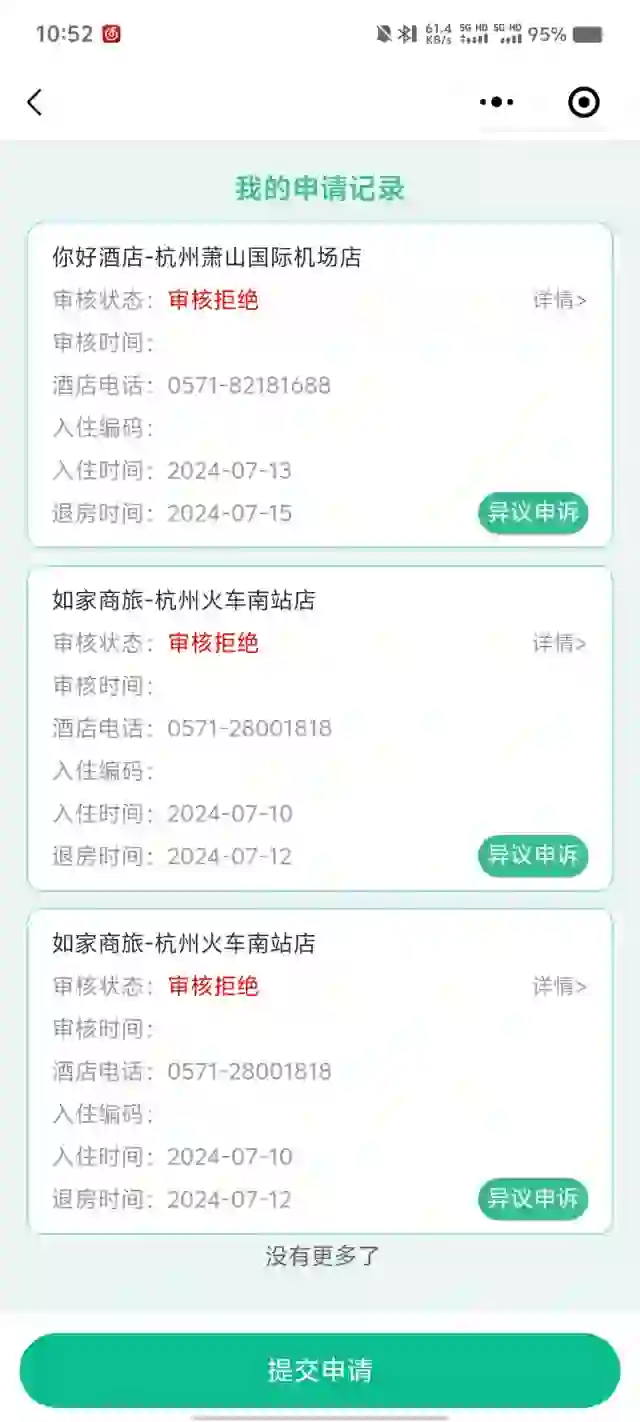Go back using the top-left arrow

35,102
